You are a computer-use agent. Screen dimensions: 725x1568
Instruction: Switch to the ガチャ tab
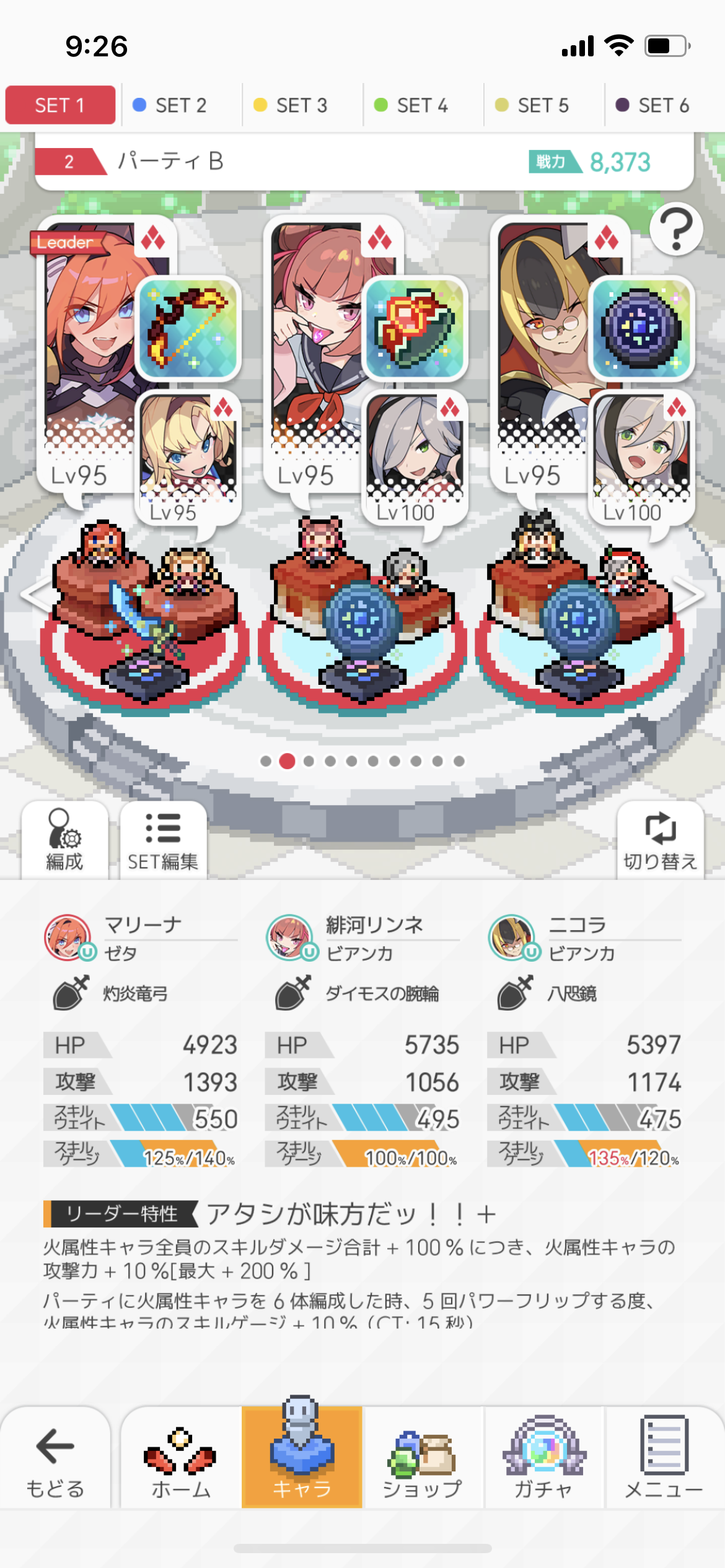click(x=543, y=1458)
